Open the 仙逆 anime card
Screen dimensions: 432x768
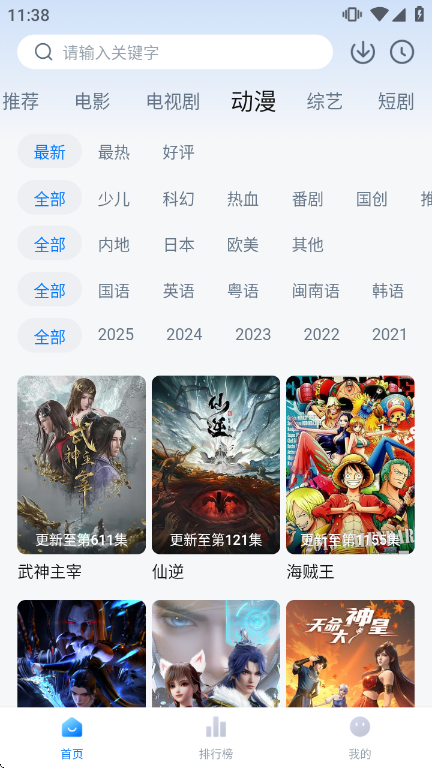[x=216, y=479]
